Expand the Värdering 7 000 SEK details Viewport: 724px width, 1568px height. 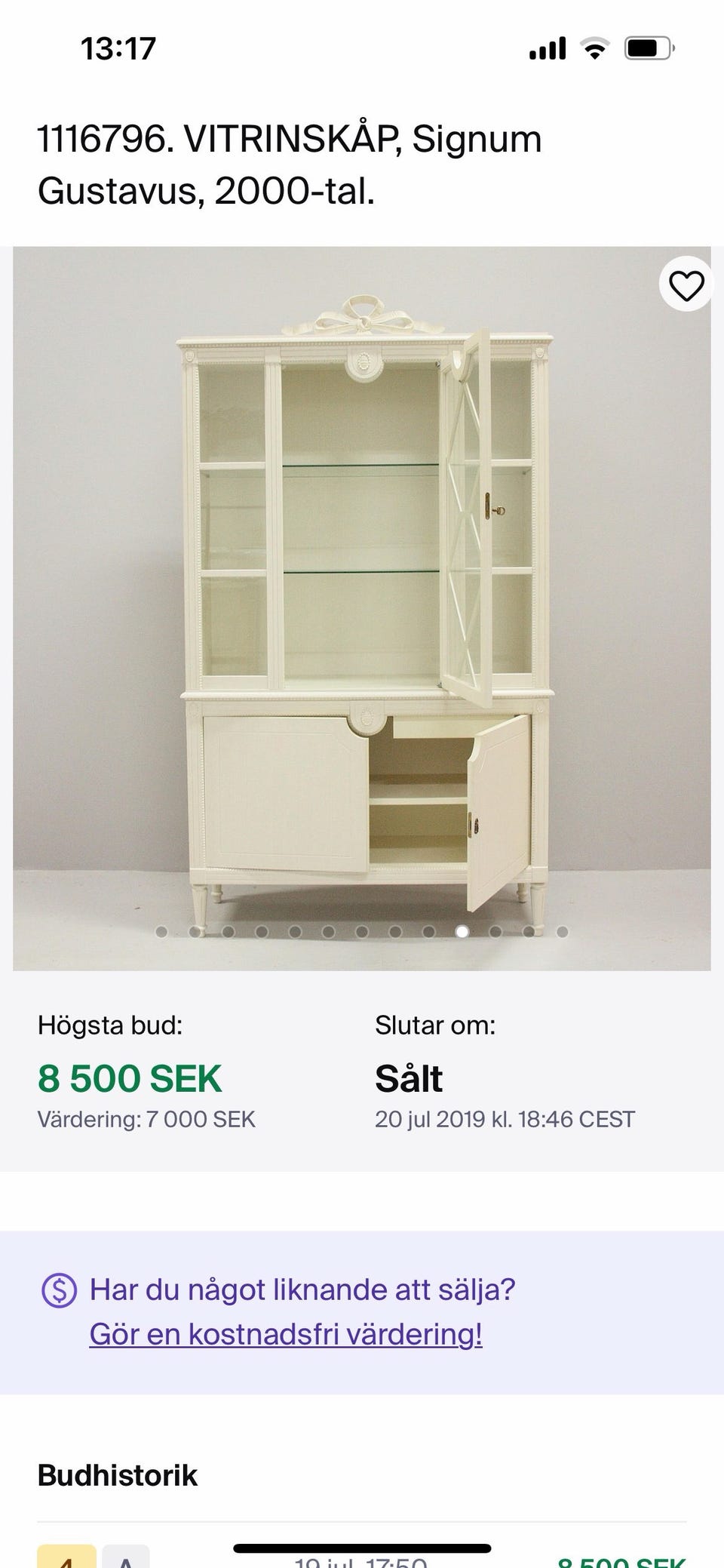(x=146, y=1119)
